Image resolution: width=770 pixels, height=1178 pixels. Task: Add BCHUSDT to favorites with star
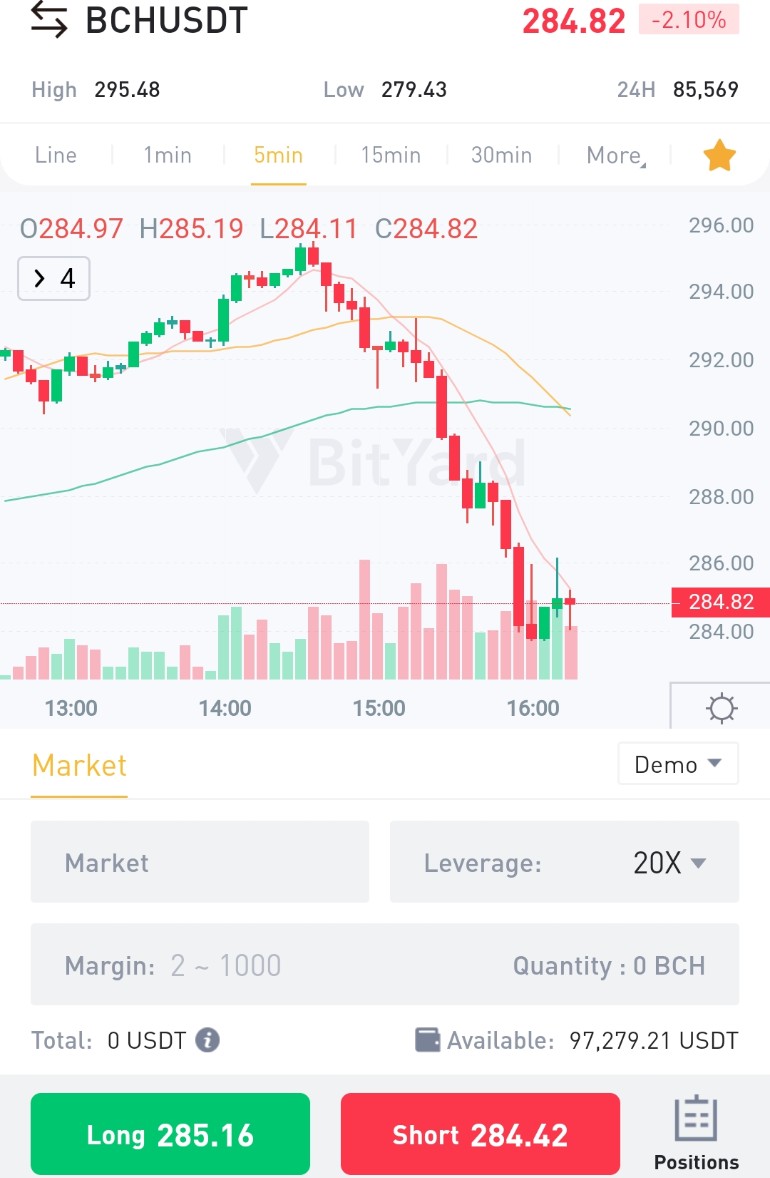tap(719, 156)
